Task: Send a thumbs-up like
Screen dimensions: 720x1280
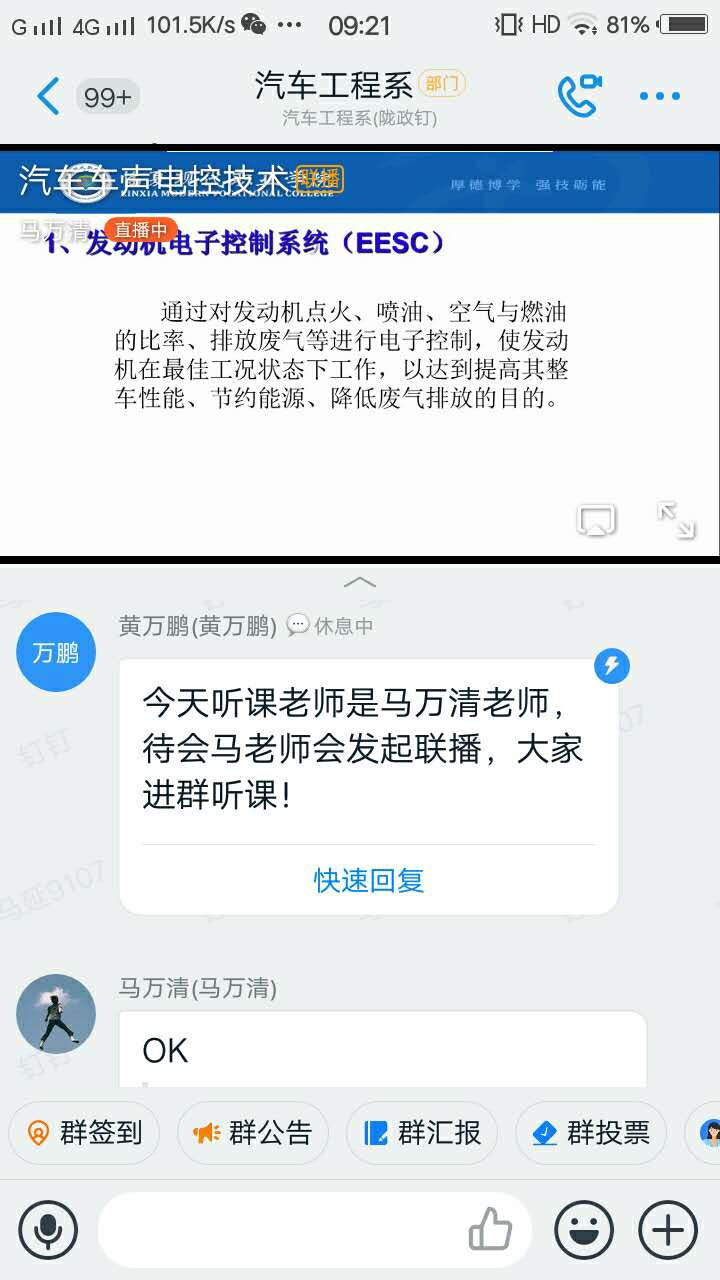Action: click(x=490, y=1230)
